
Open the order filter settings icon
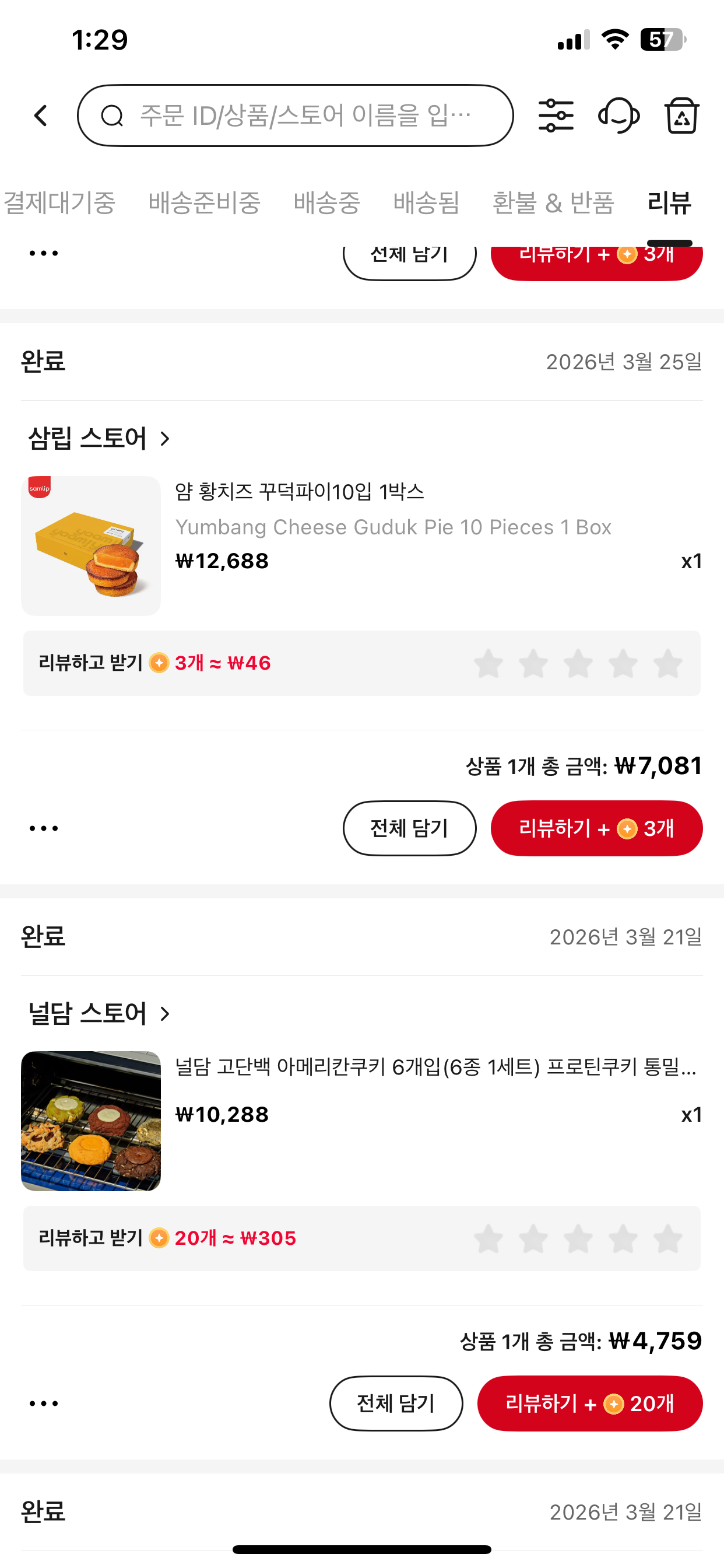point(556,116)
